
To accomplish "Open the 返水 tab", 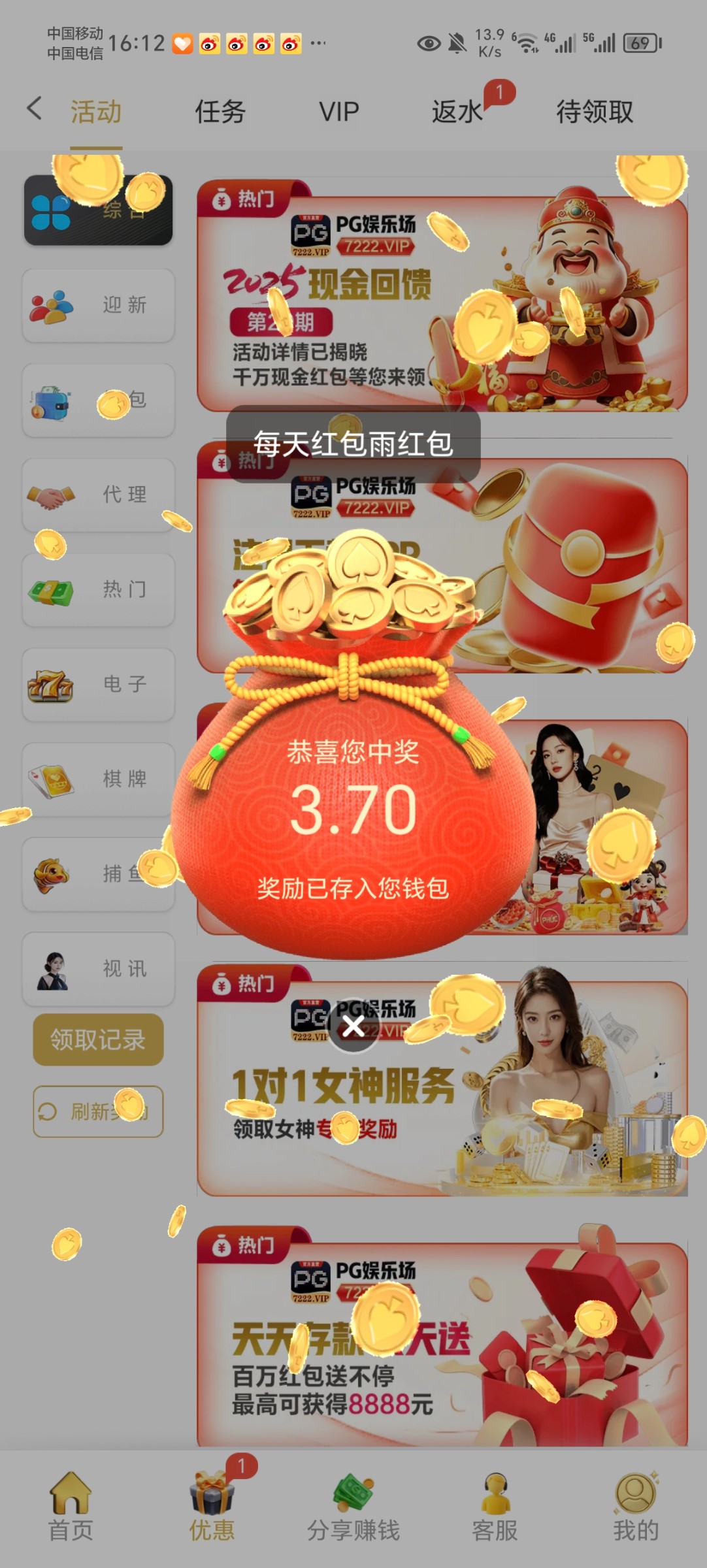I will pyautogui.click(x=457, y=112).
